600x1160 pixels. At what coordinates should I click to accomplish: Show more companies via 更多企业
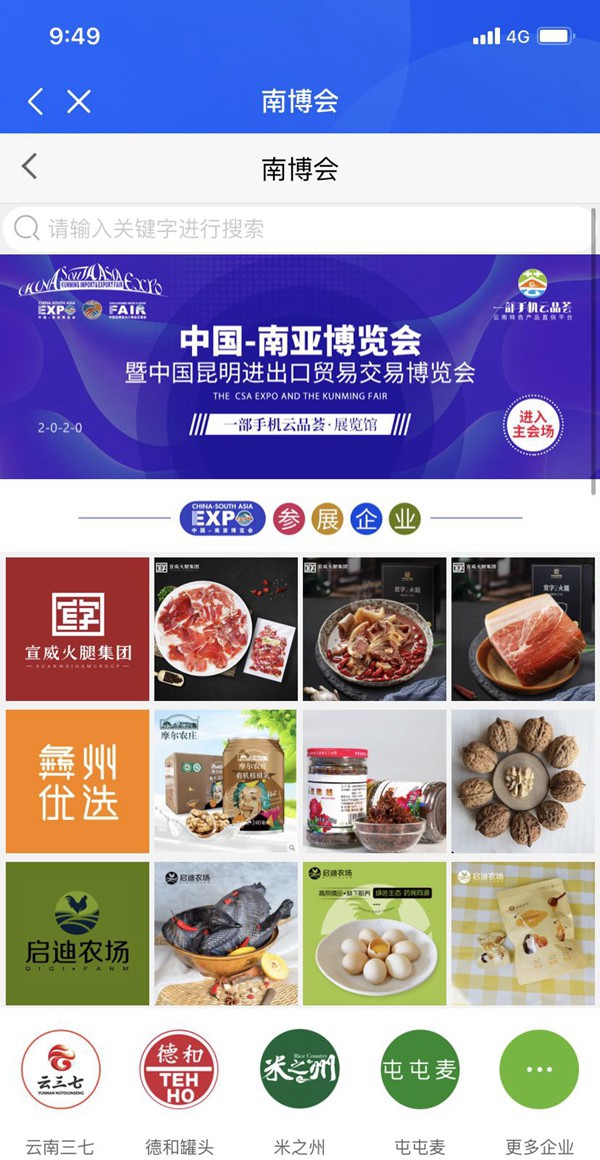[x=539, y=1070]
